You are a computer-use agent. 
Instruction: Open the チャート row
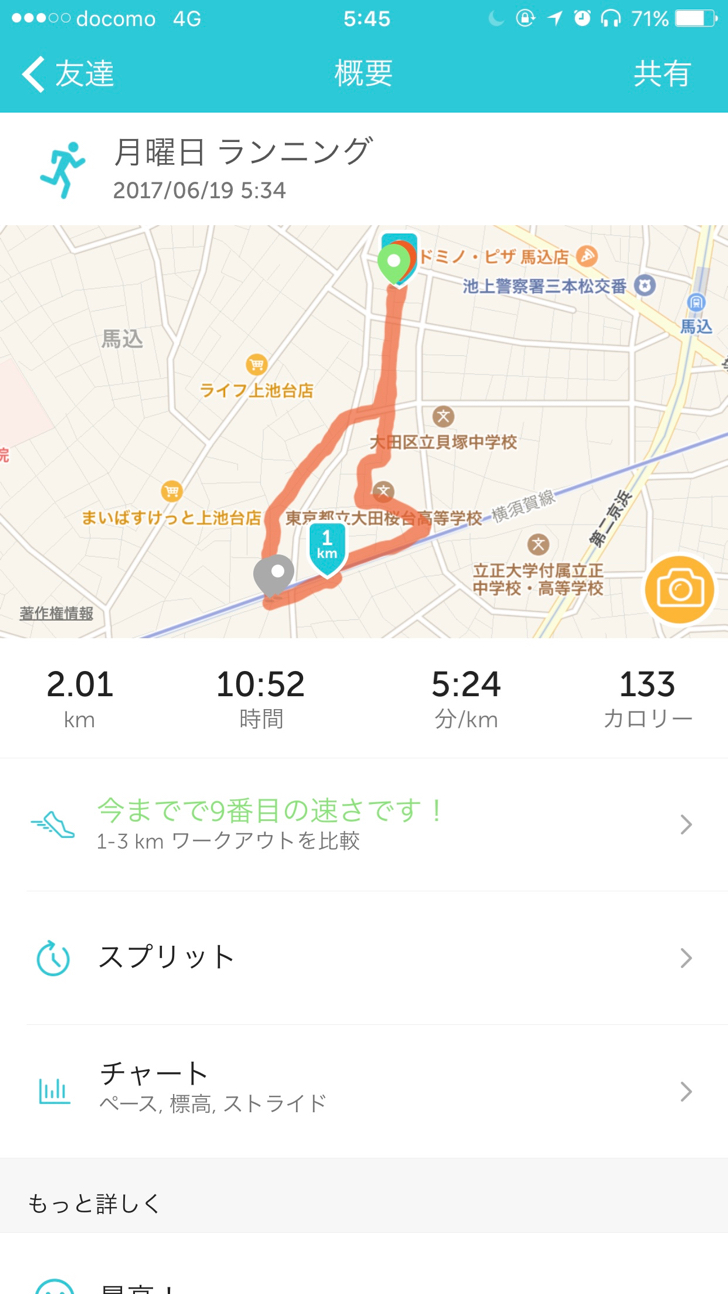(x=364, y=1091)
